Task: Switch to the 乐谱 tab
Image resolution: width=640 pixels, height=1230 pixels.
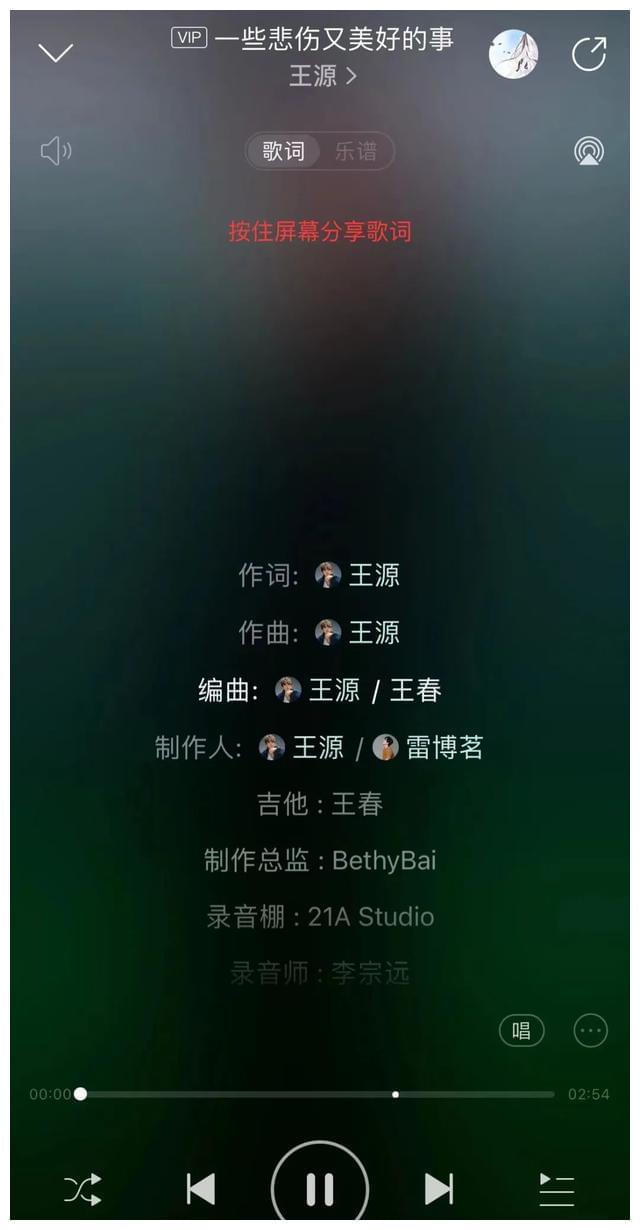Action: [356, 151]
